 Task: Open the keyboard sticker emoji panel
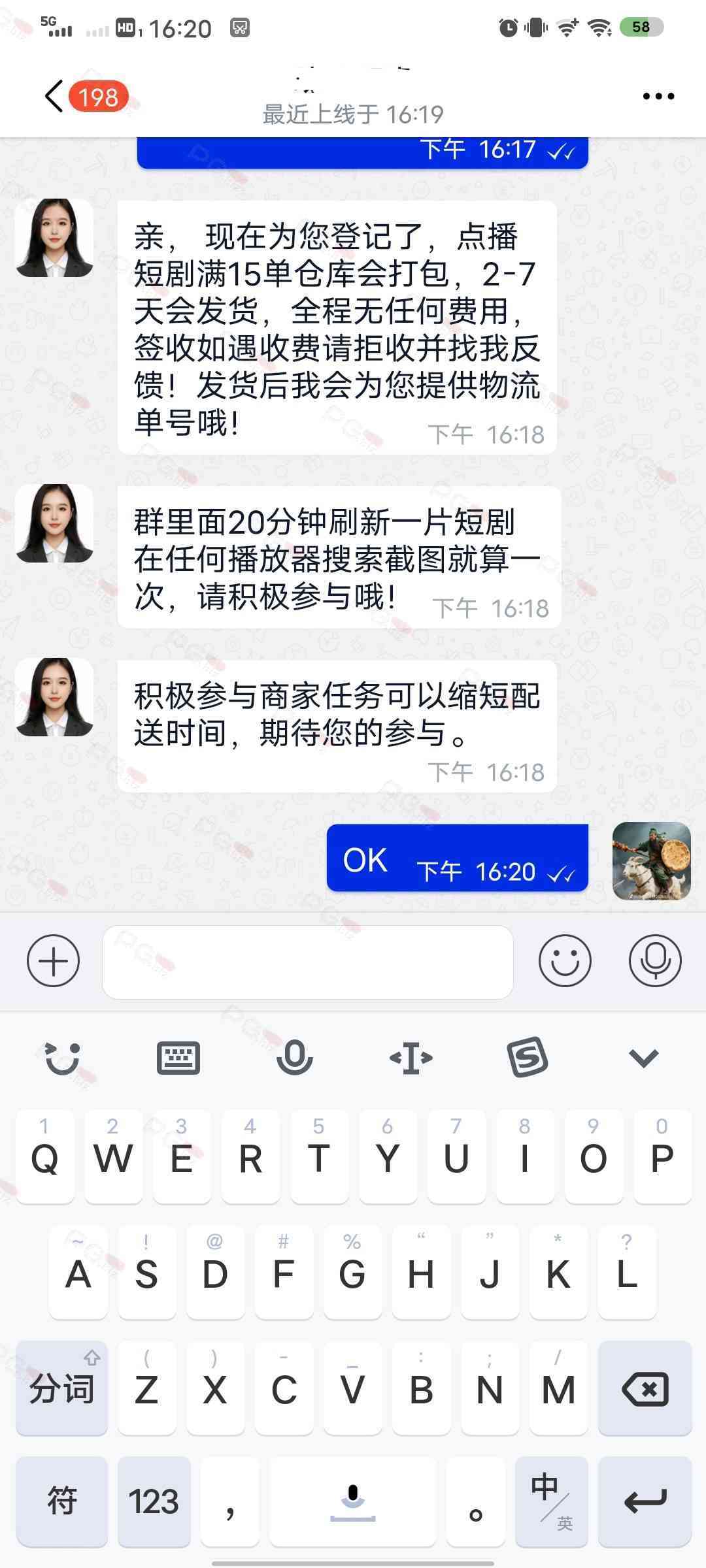point(63,1057)
